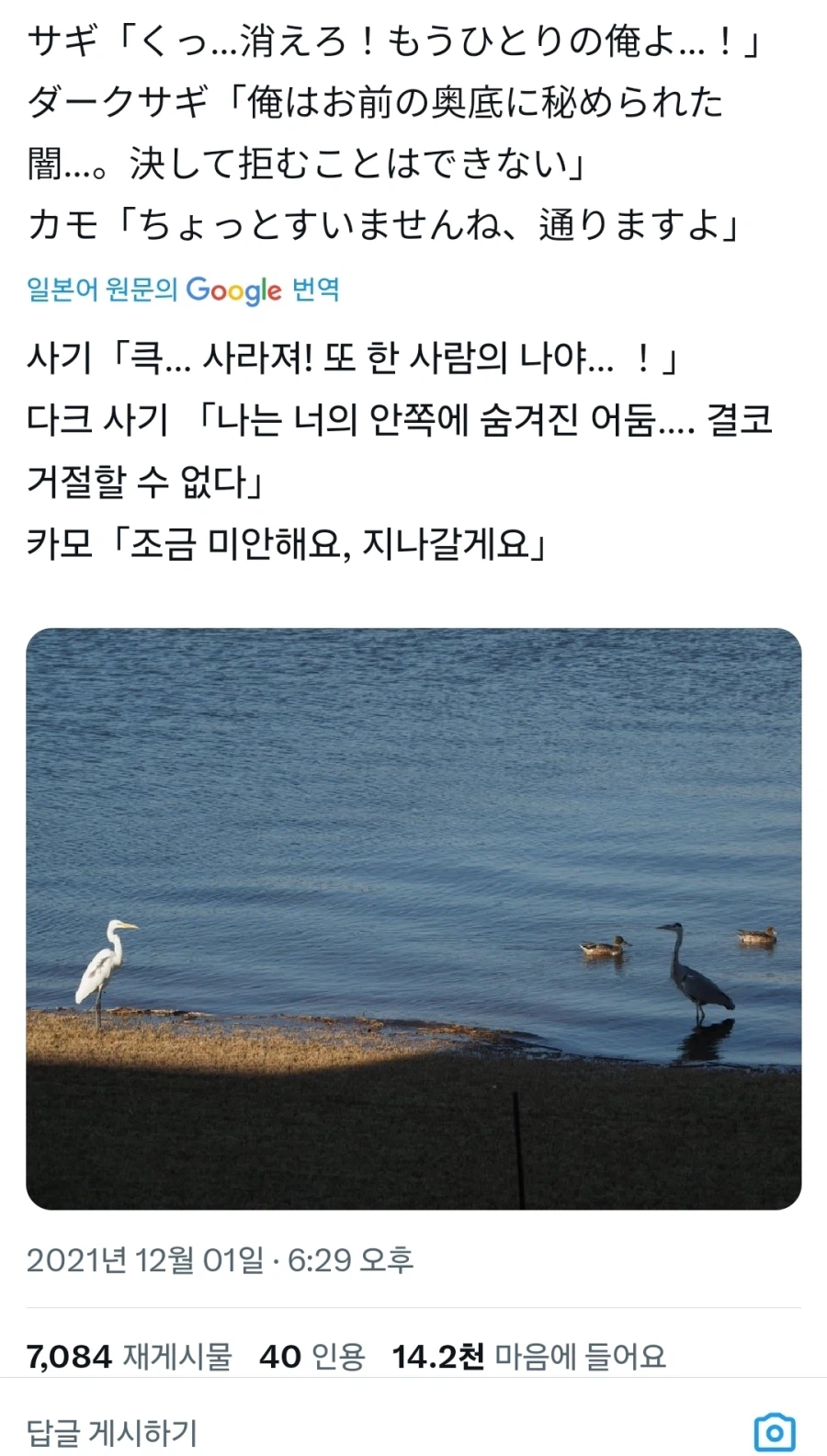View the 14.2천 likes list
827x1456 pixels.
[x=528, y=1356]
